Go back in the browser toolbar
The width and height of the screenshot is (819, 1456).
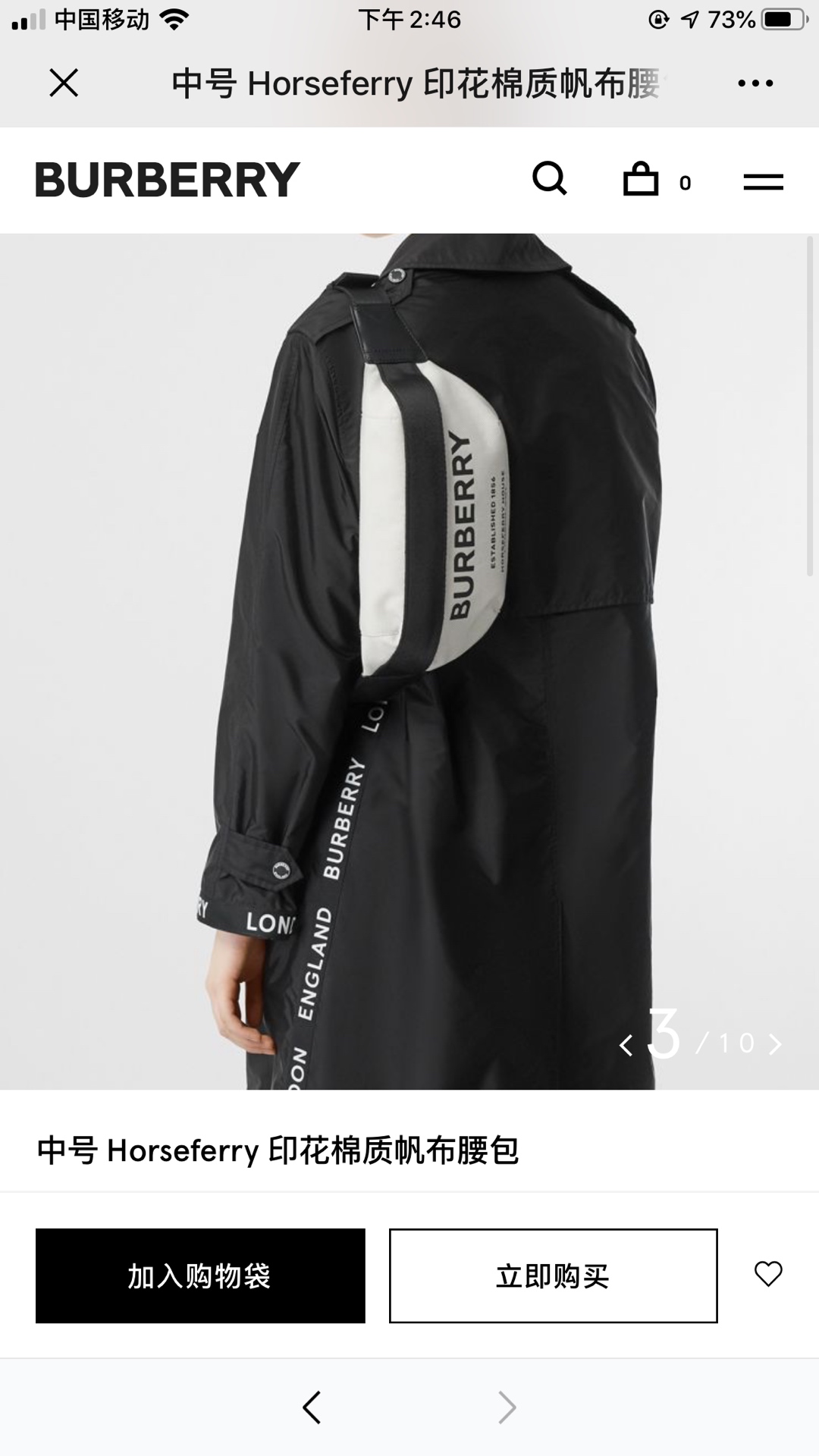[312, 1407]
